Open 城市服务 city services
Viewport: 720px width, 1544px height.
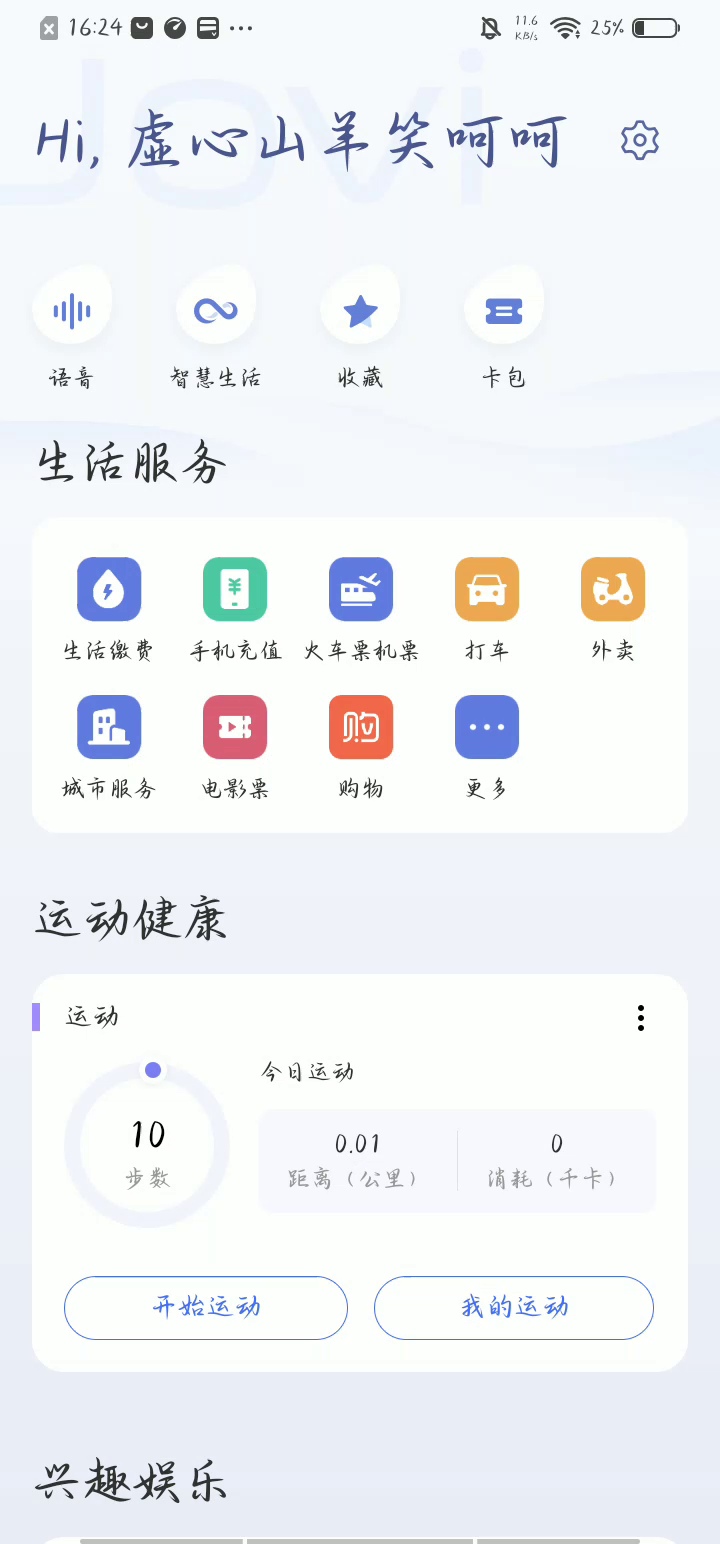click(109, 728)
